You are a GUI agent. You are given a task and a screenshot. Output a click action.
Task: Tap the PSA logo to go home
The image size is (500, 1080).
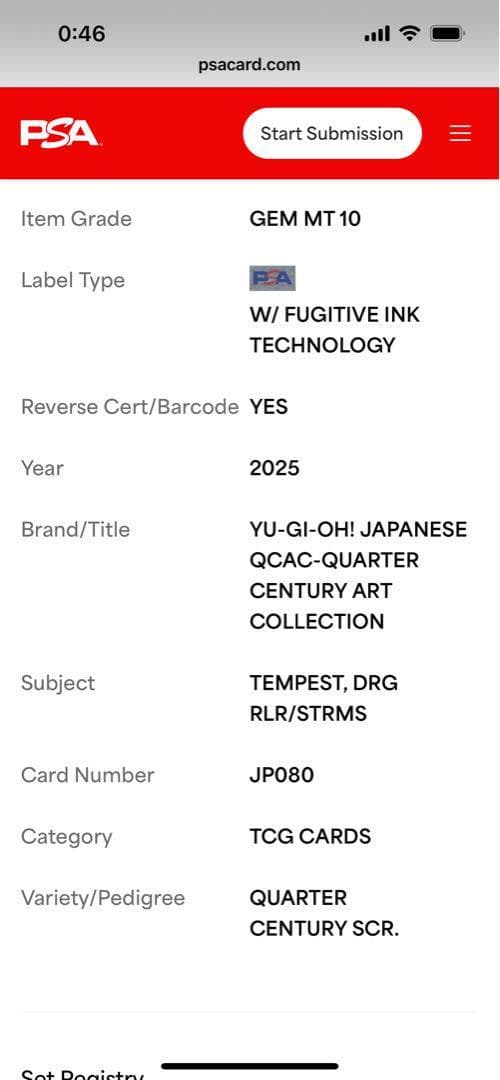pyautogui.click(x=60, y=134)
